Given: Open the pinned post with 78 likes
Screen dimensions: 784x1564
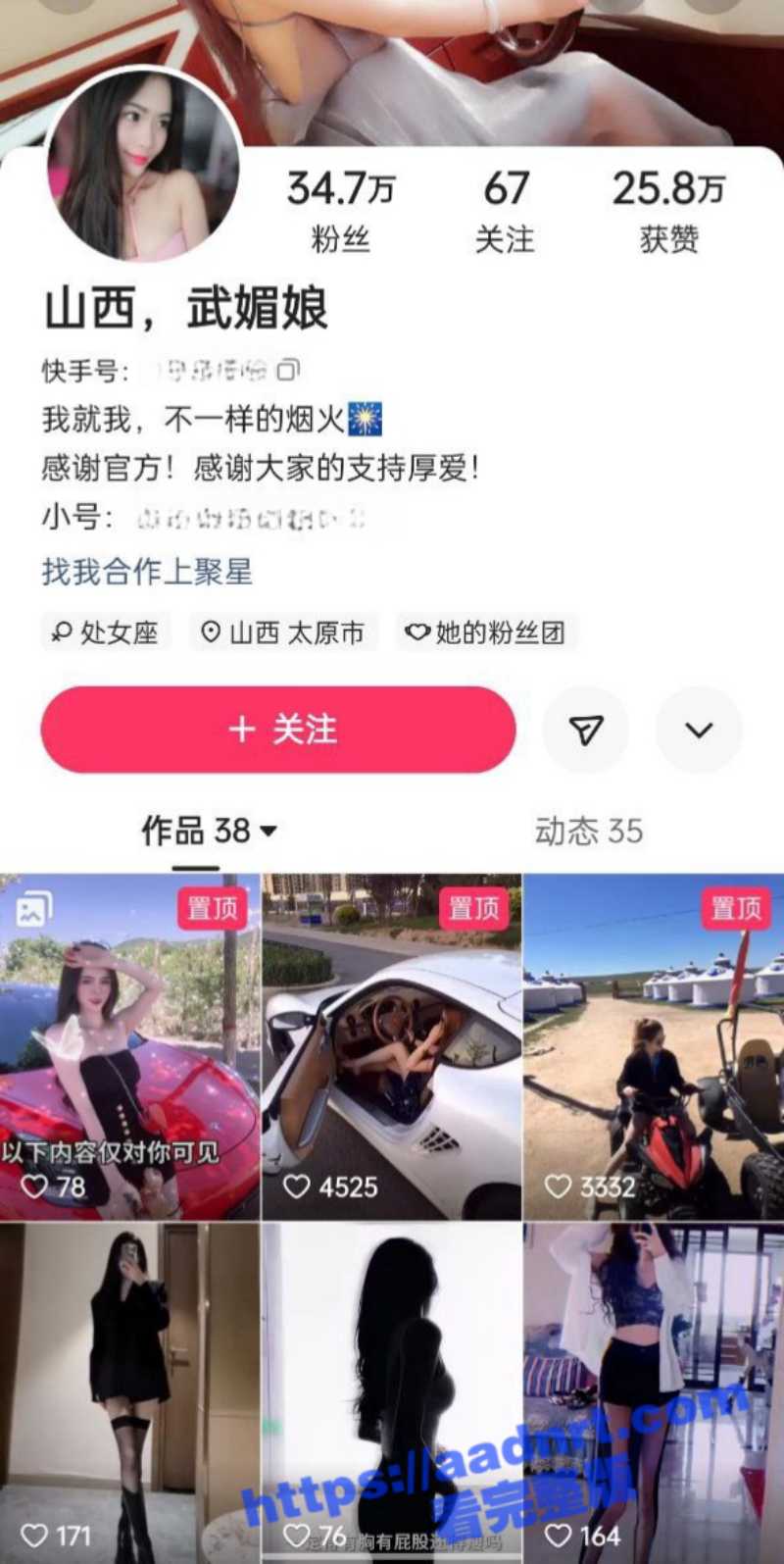Looking at the screenshot, I should pyautogui.click(x=129, y=1045).
